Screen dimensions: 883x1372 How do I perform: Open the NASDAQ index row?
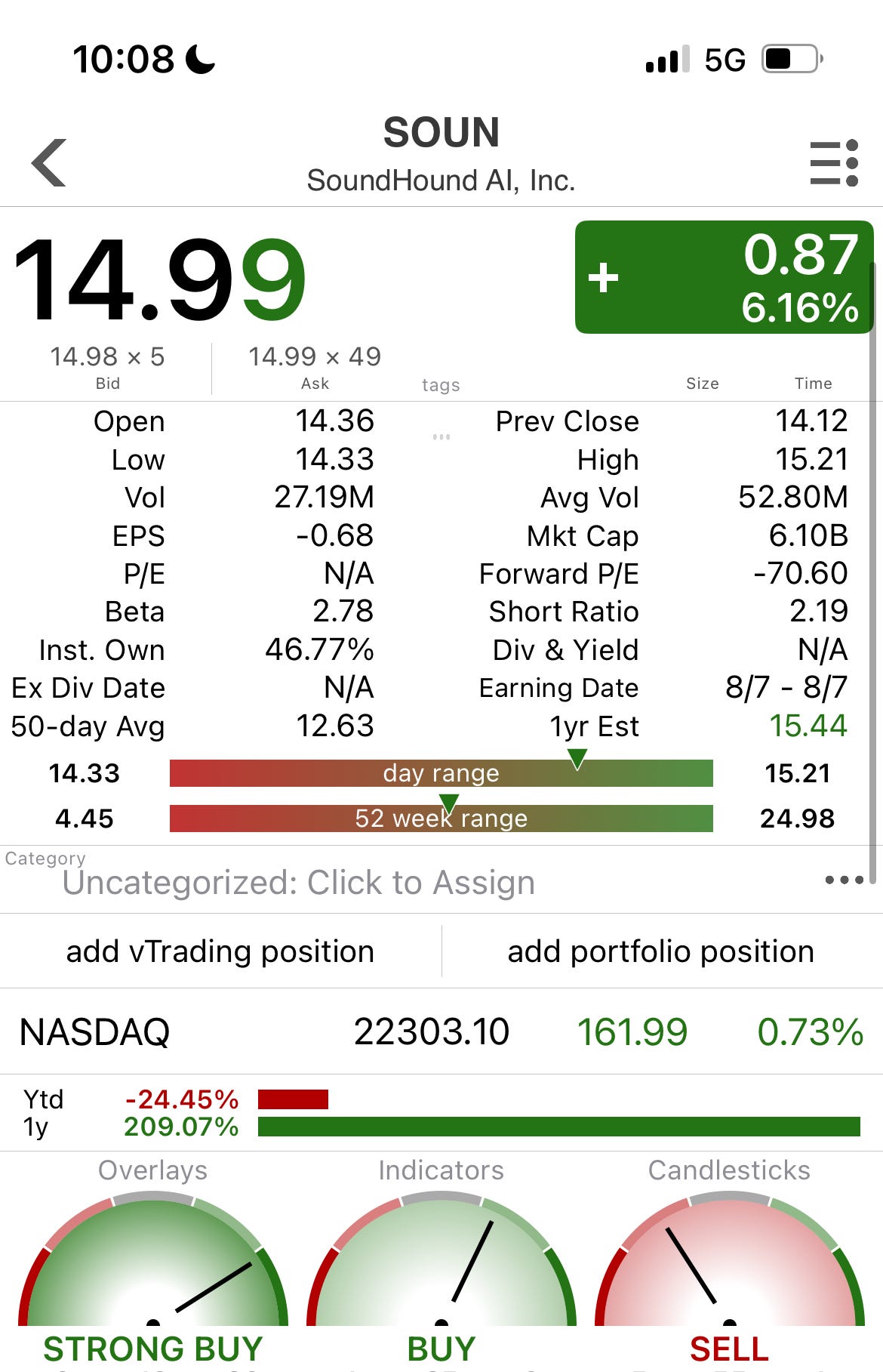pos(441,1031)
